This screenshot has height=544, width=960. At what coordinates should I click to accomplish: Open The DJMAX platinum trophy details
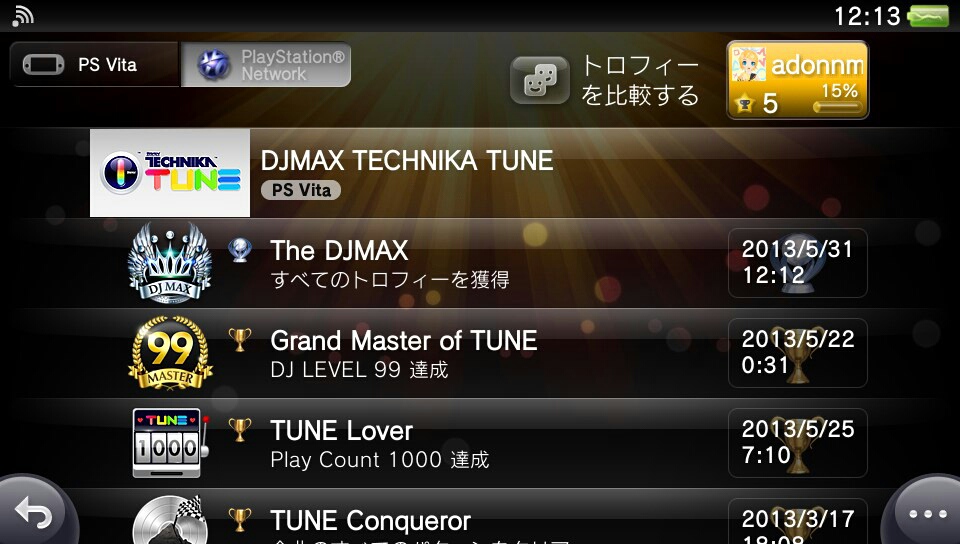point(480,263)
